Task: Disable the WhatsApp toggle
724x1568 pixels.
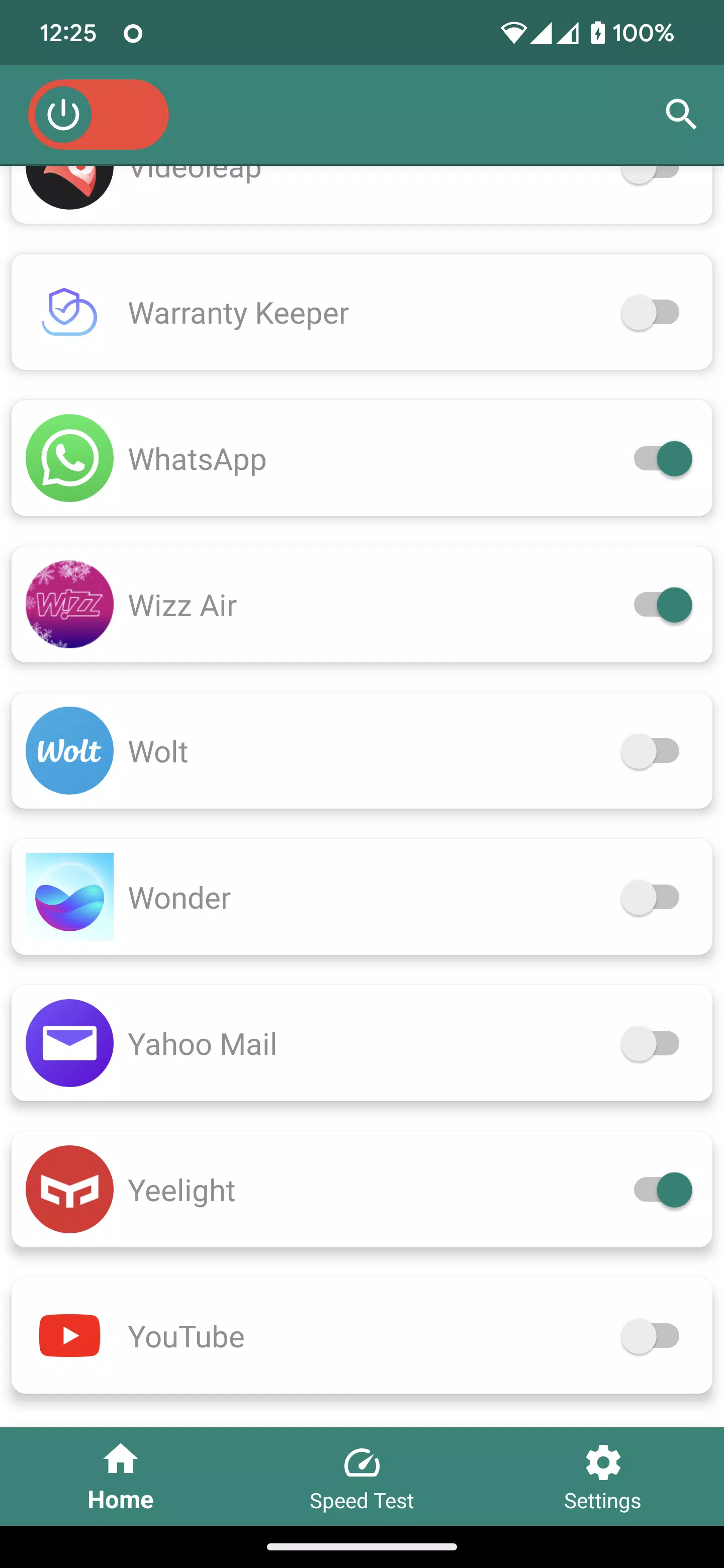Action: (x=661, y=458)
